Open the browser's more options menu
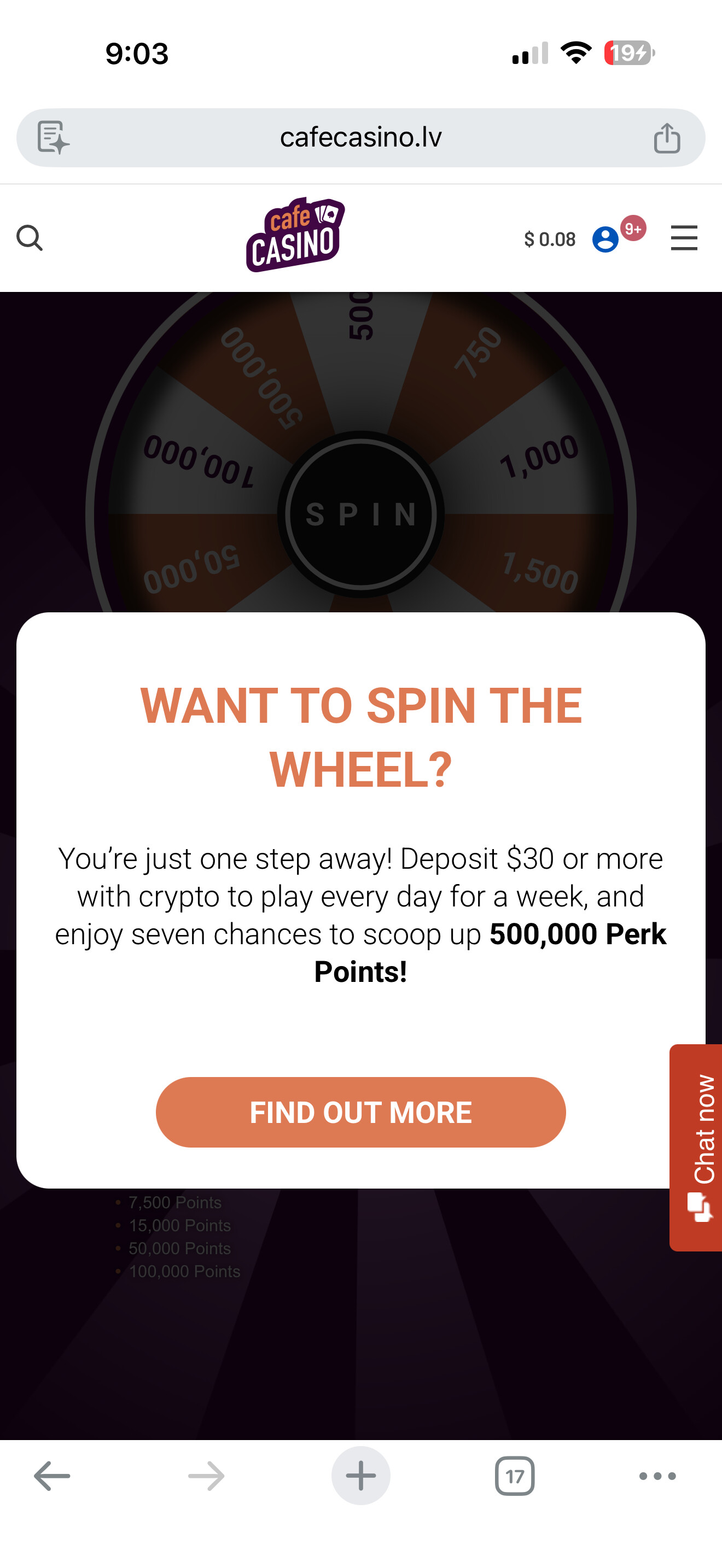Viewport: 722px width, 1568px height. 657,1476
